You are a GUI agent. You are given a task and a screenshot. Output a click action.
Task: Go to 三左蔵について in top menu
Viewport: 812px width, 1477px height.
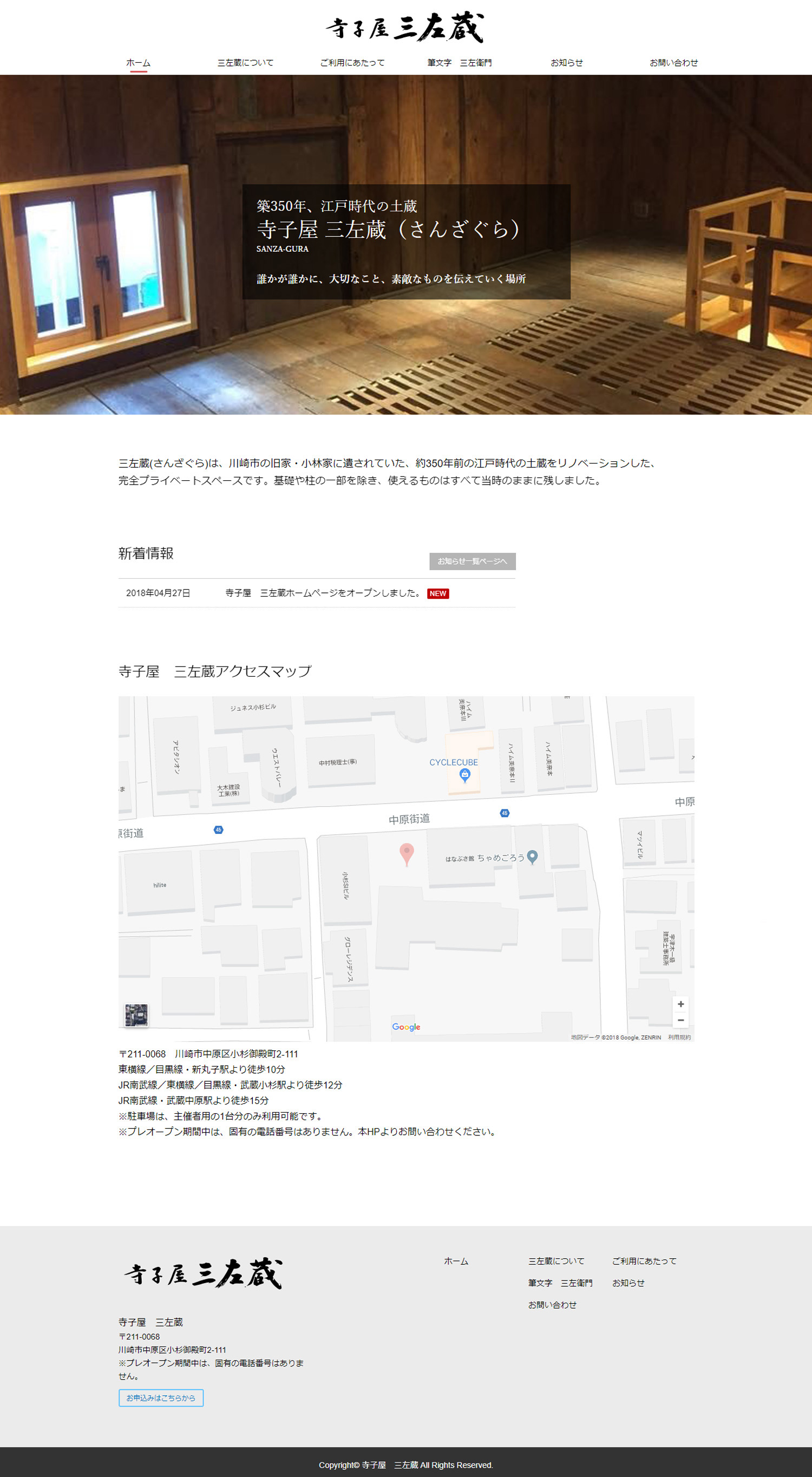(x=245, y=62)
